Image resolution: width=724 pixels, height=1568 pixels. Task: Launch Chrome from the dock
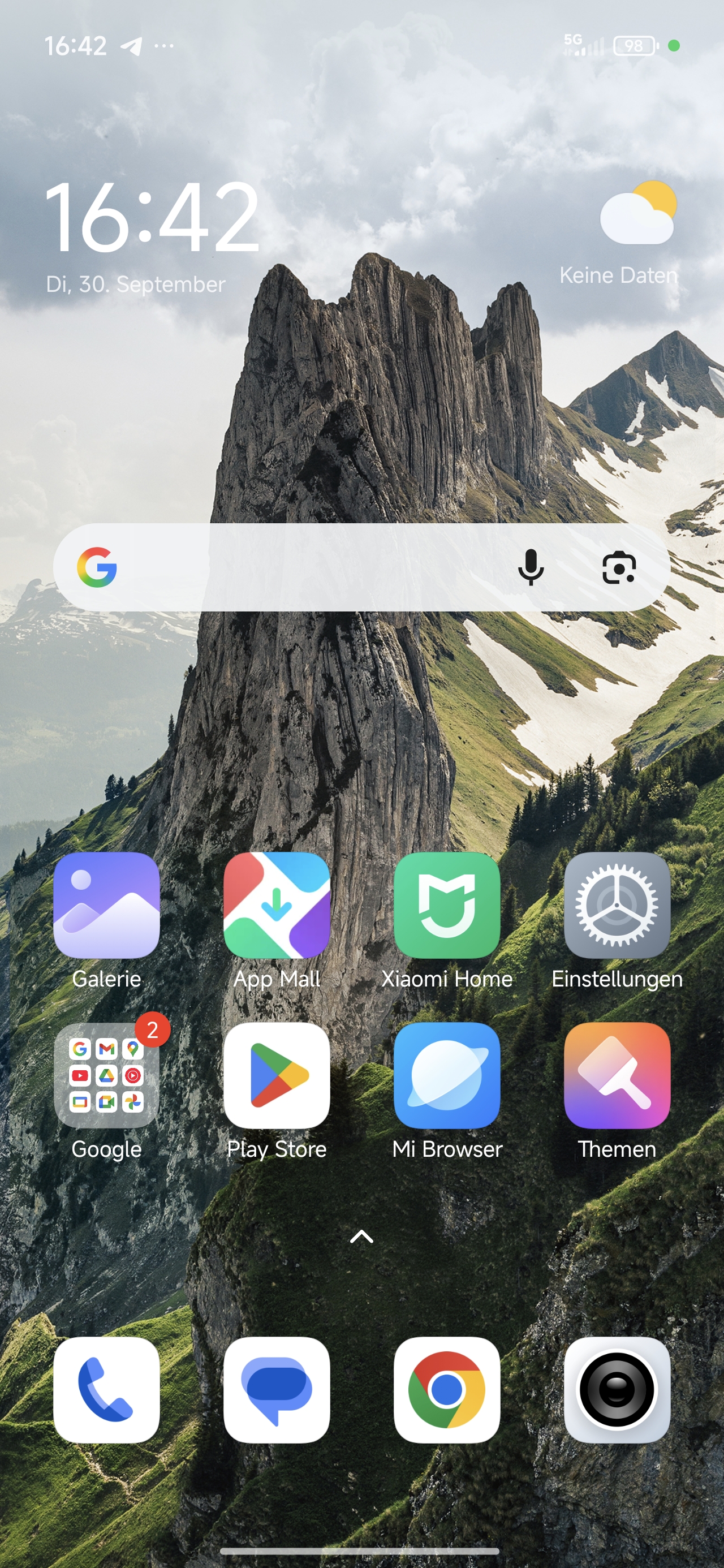[x=446, y=1390]
